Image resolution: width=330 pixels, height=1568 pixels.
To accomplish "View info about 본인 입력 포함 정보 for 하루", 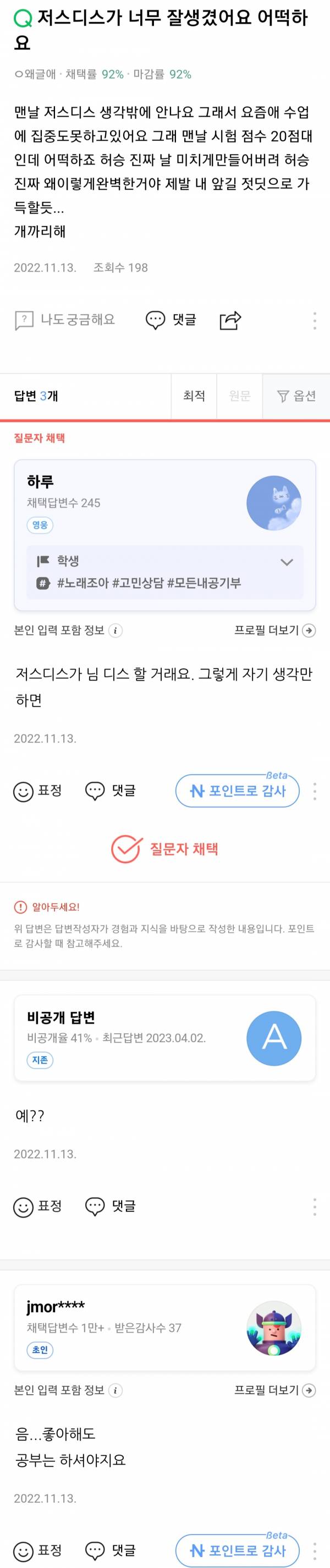I will click(116, 631).
